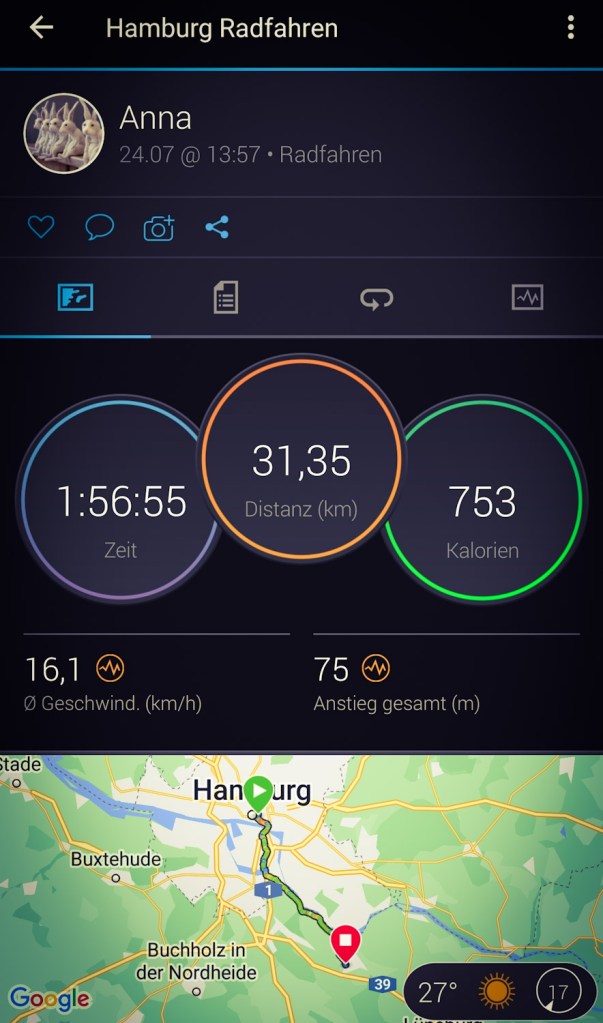Share this activity

(217, 228)
